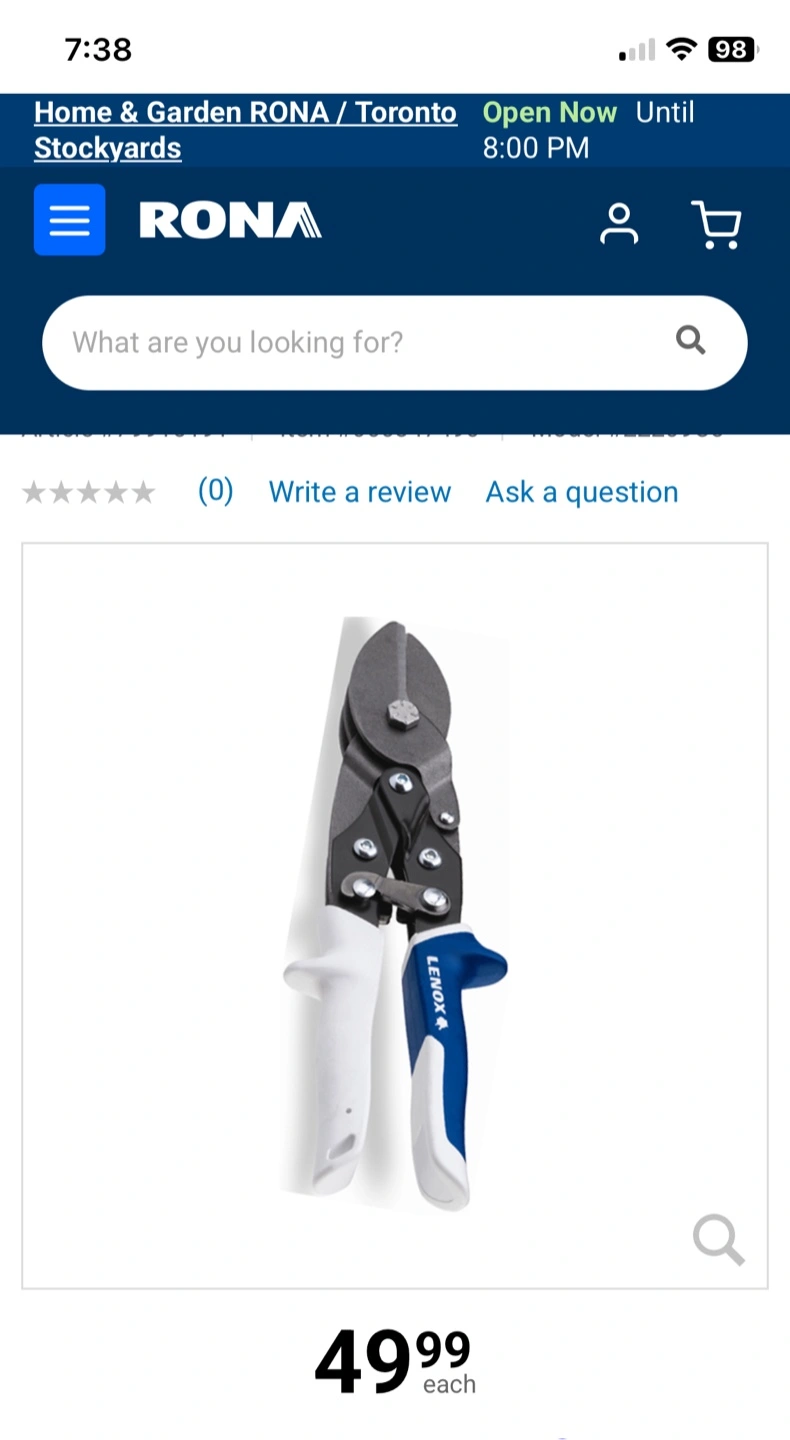Open the Lenox snips product image
Image resolution: width=790 pixels, height=1440 pixels.
[395, 915]
